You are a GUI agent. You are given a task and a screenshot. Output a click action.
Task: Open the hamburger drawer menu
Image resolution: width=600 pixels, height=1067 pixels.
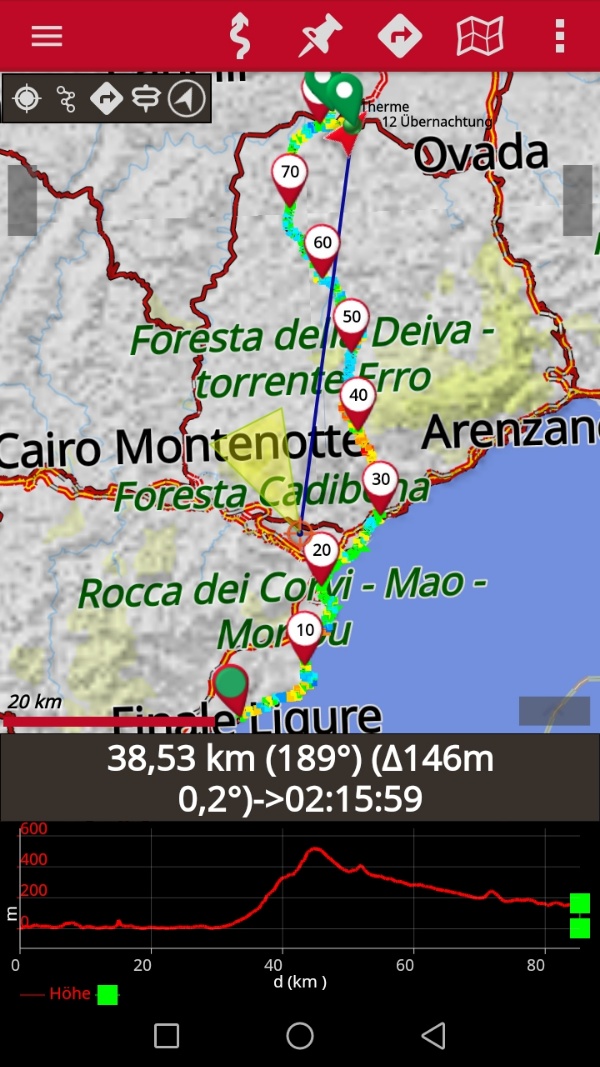click(47, 36)
